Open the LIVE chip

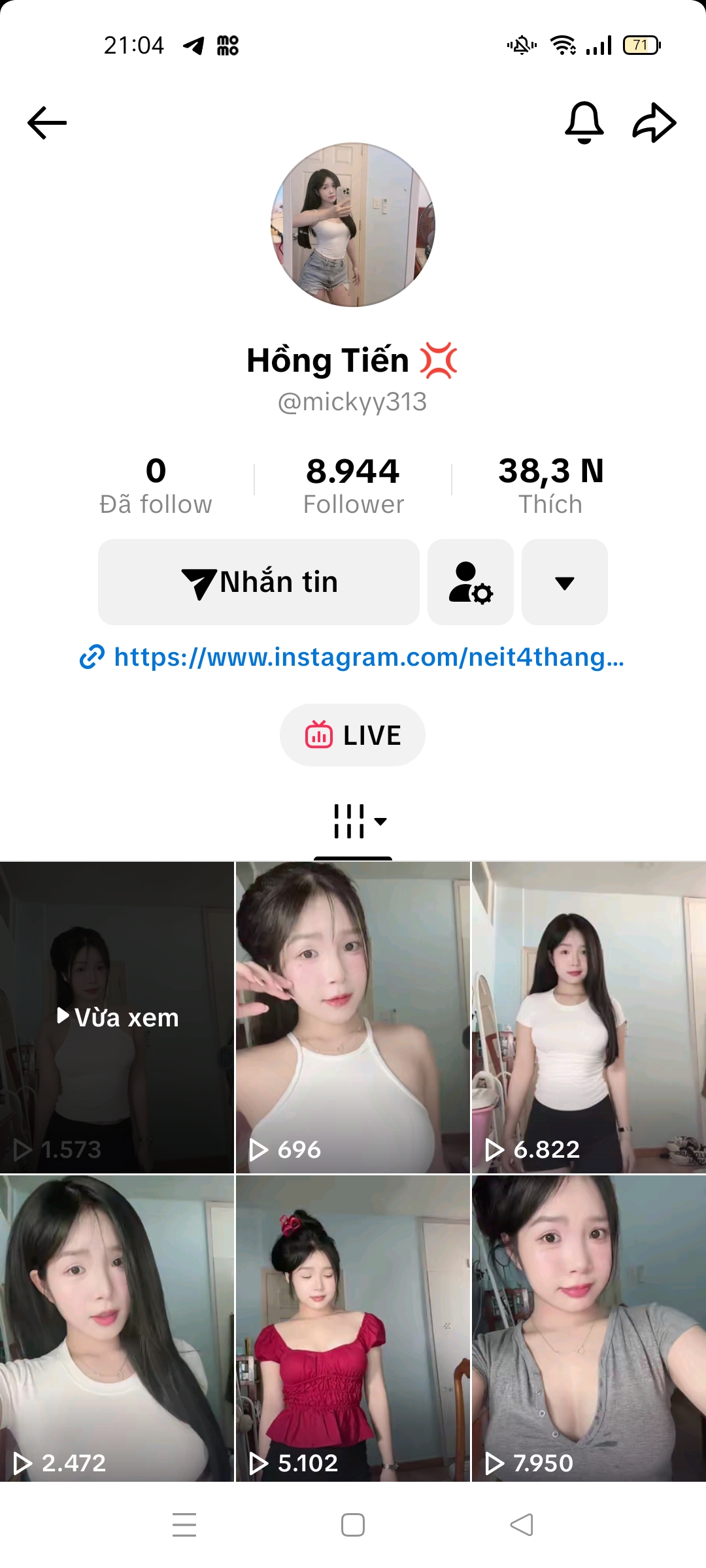pos(353,735)
